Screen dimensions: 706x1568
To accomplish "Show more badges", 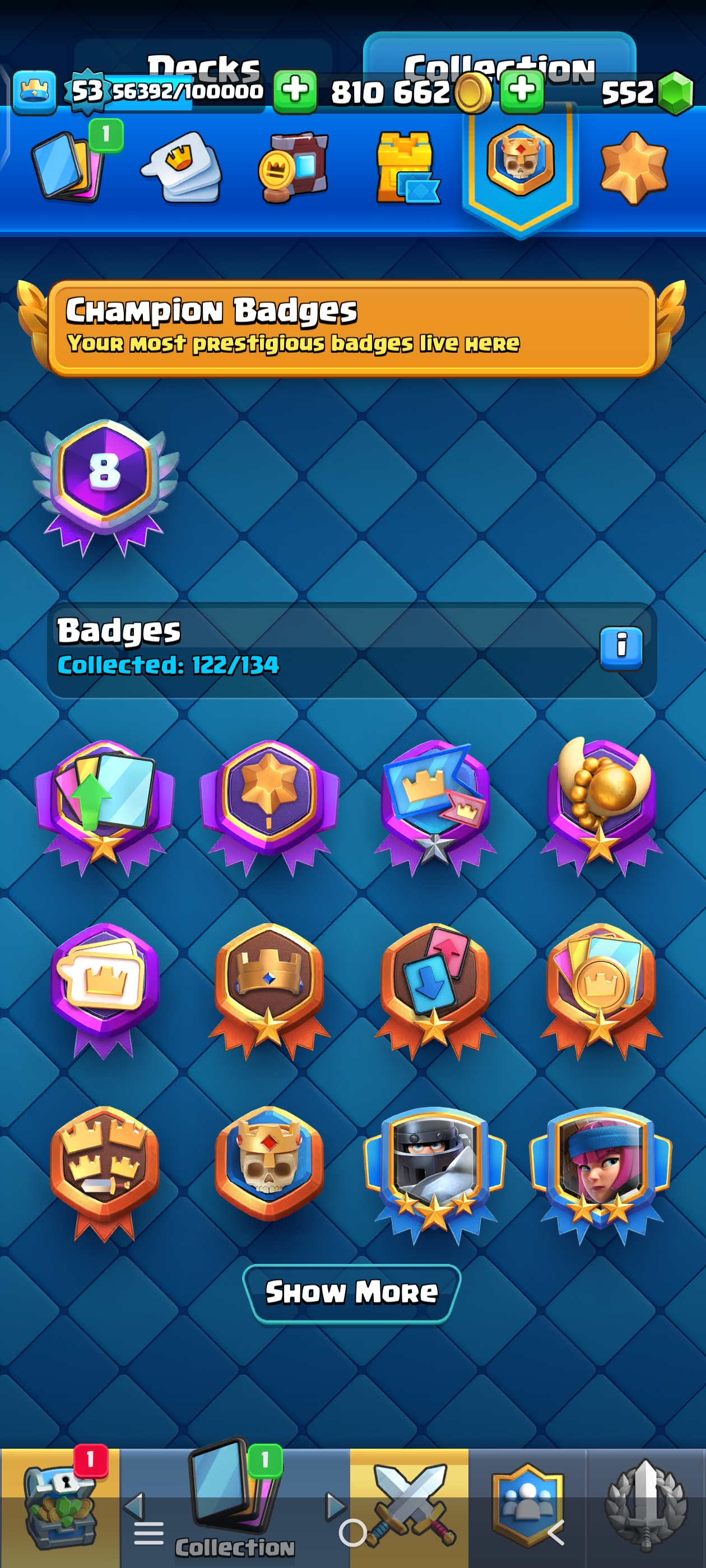I will [x=351, y=1292].
